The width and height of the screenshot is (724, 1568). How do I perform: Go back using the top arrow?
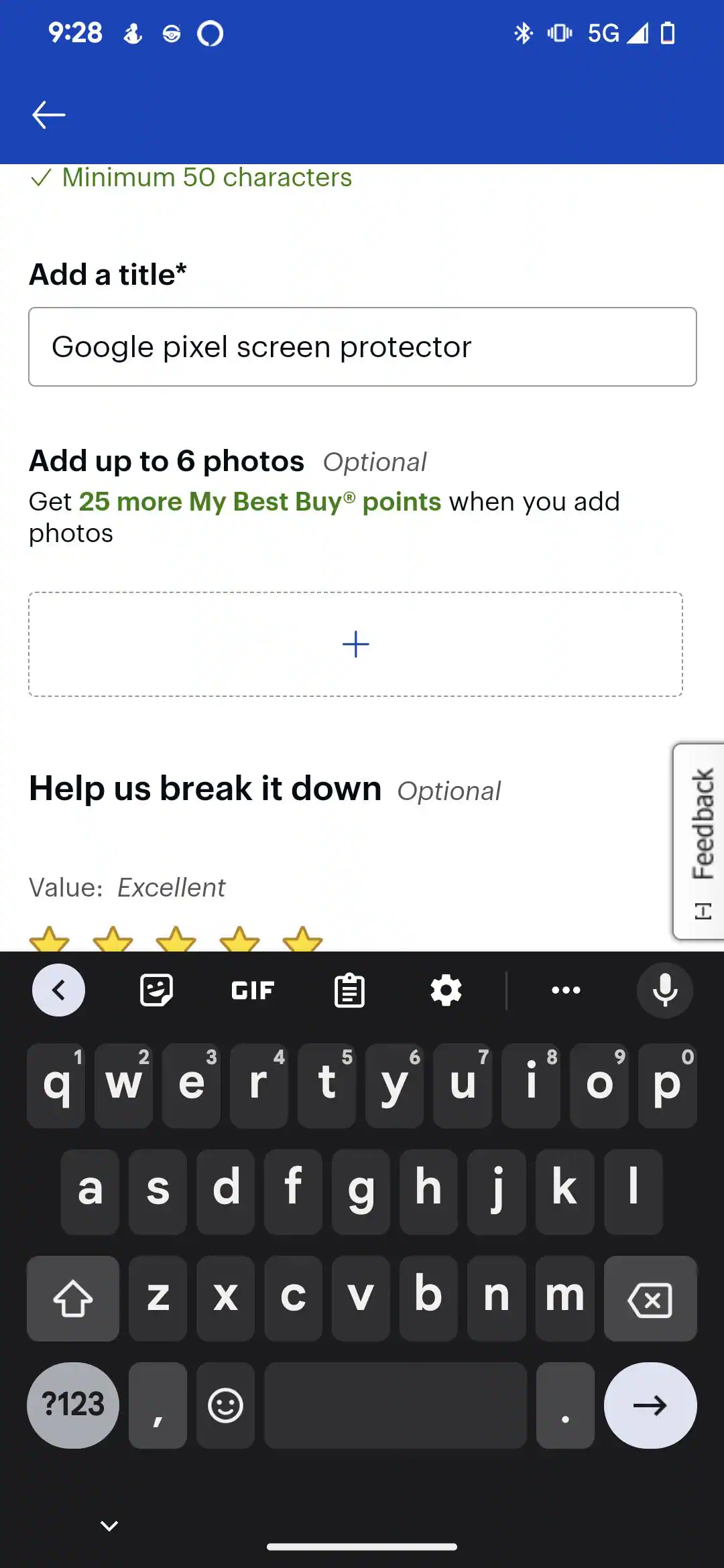coord(49,115)
